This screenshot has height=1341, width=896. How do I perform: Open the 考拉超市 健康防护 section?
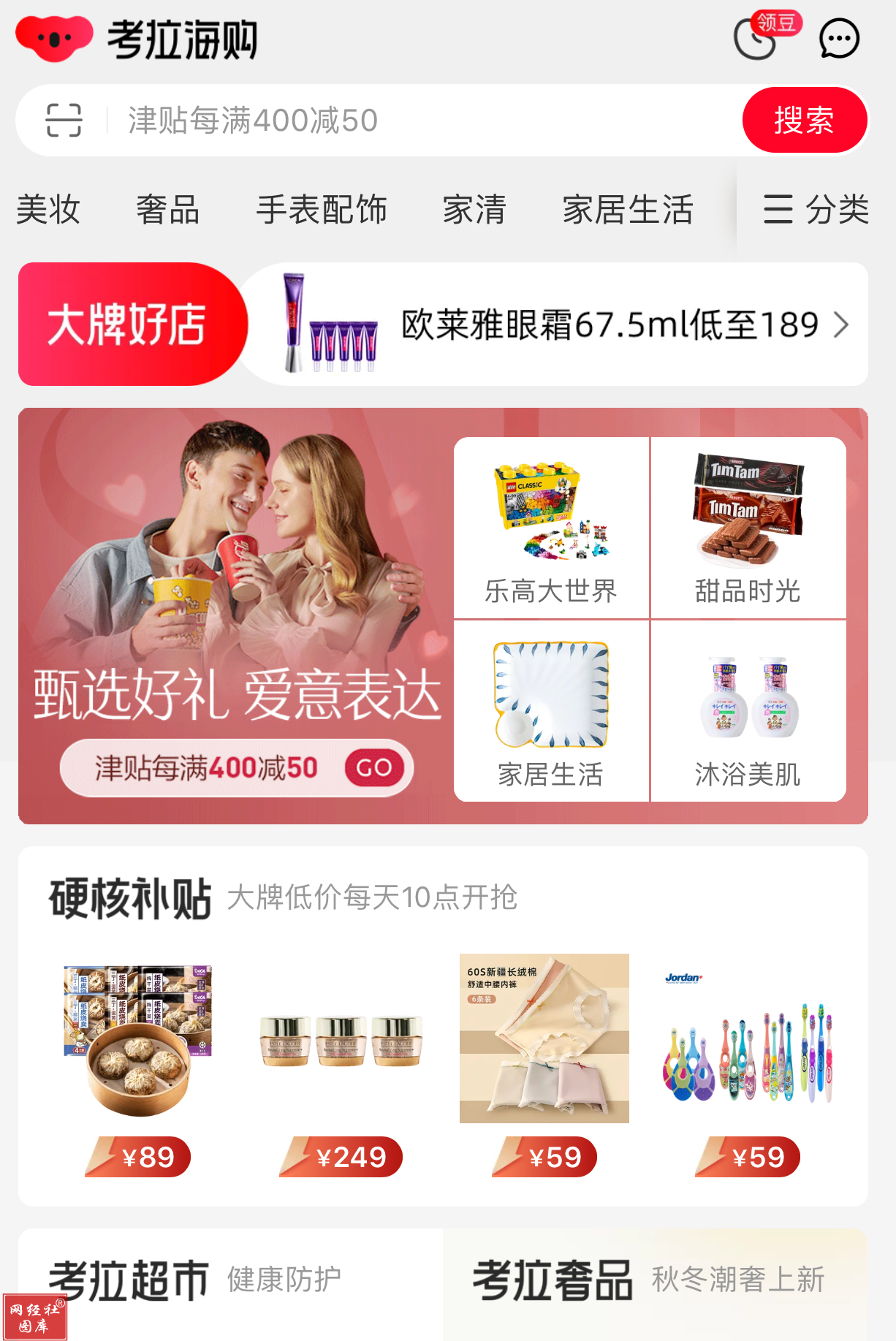(194, 1280)
